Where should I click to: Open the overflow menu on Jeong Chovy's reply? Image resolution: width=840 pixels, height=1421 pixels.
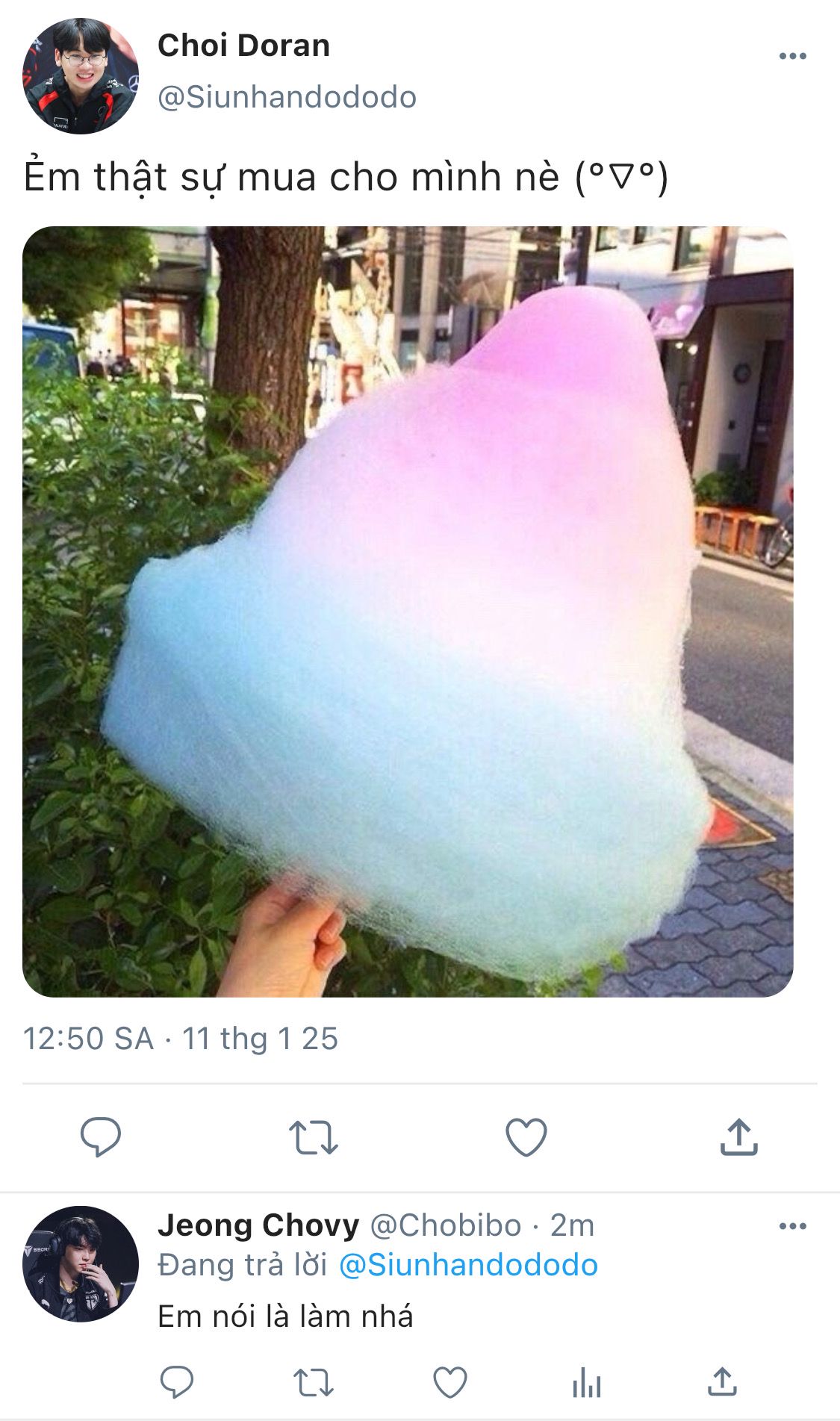pyautogui.click(x=792, y=1226)
